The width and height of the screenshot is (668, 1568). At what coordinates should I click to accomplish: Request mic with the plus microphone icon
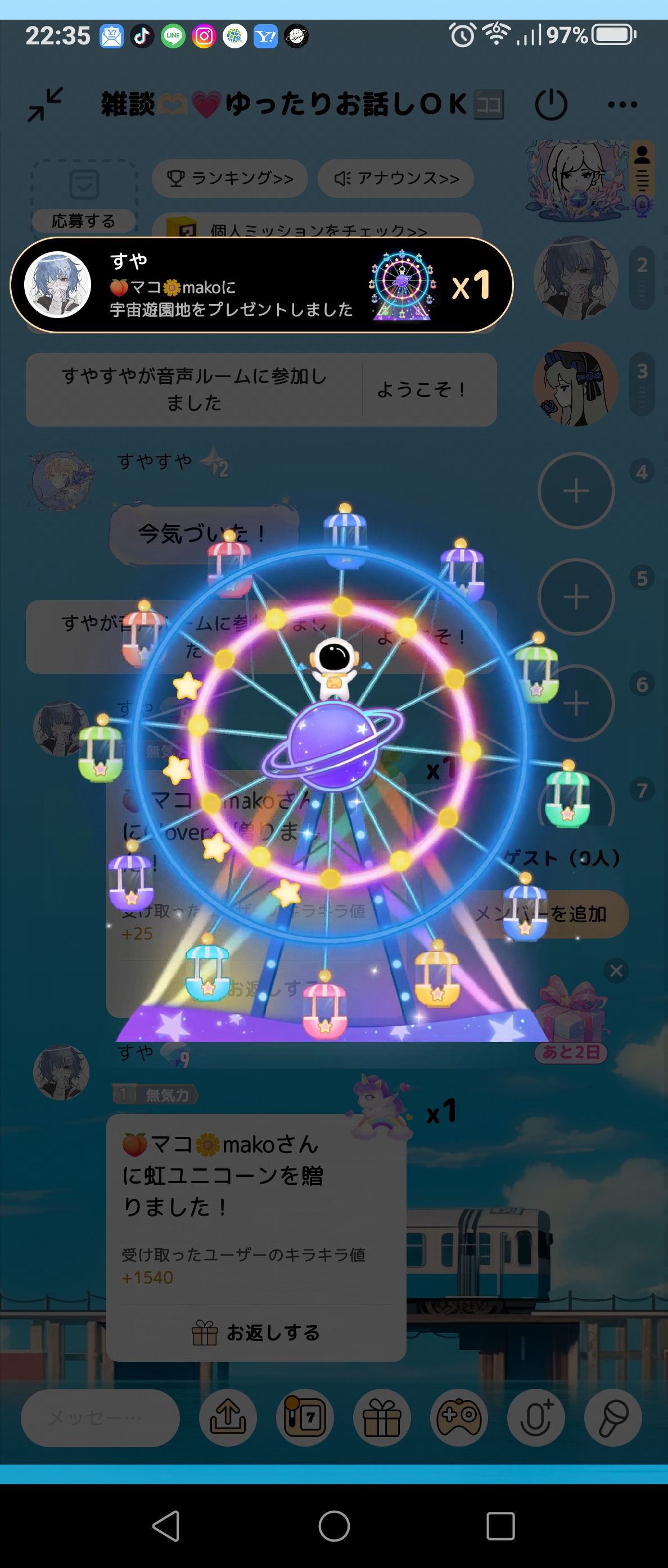[x=536, y=1417]
